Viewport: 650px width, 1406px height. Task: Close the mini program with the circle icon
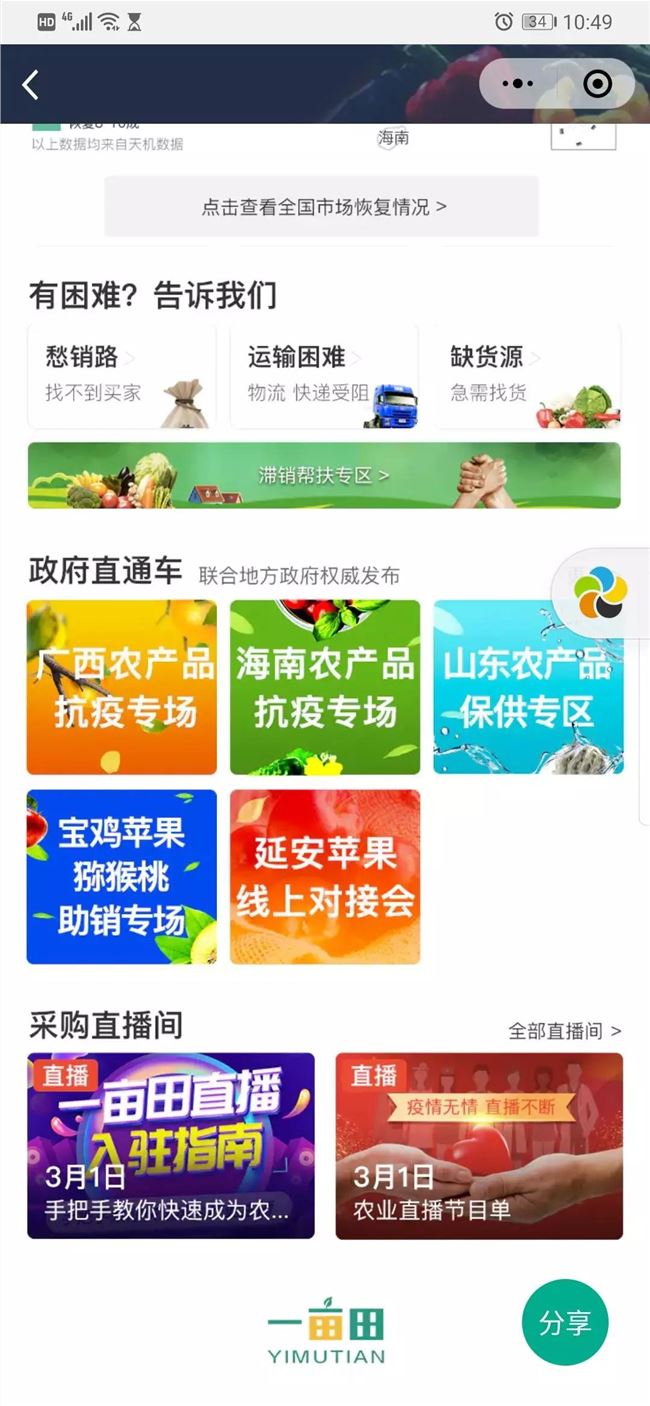[x=597, y=84]
